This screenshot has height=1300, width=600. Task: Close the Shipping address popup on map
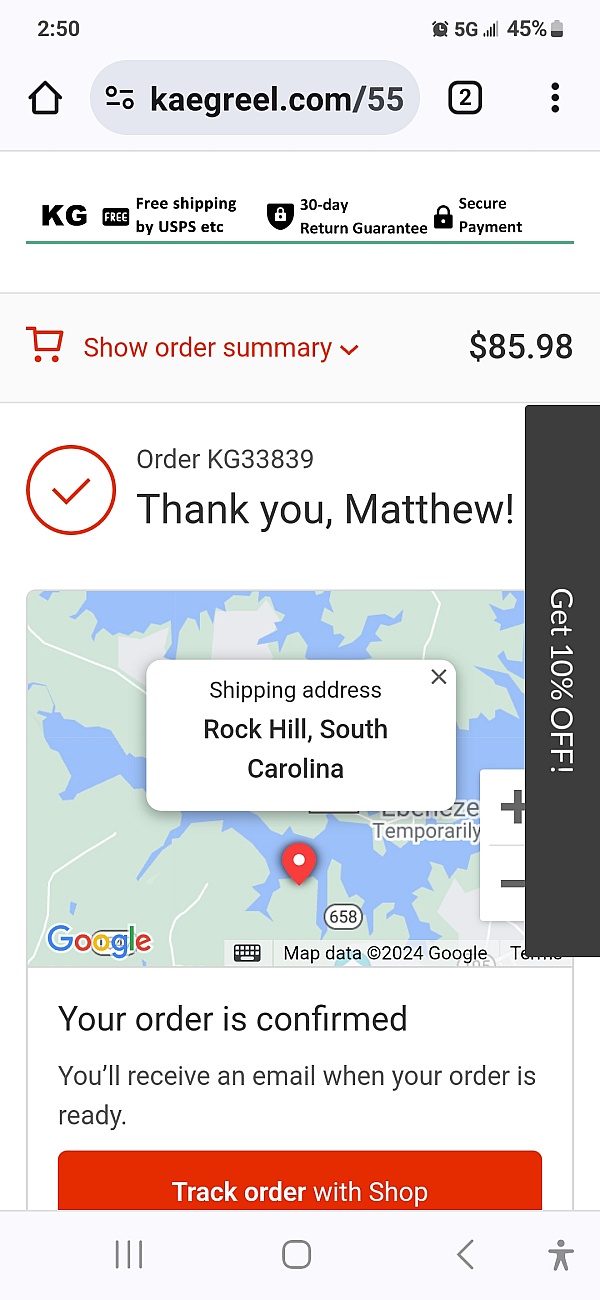point(438,677)
